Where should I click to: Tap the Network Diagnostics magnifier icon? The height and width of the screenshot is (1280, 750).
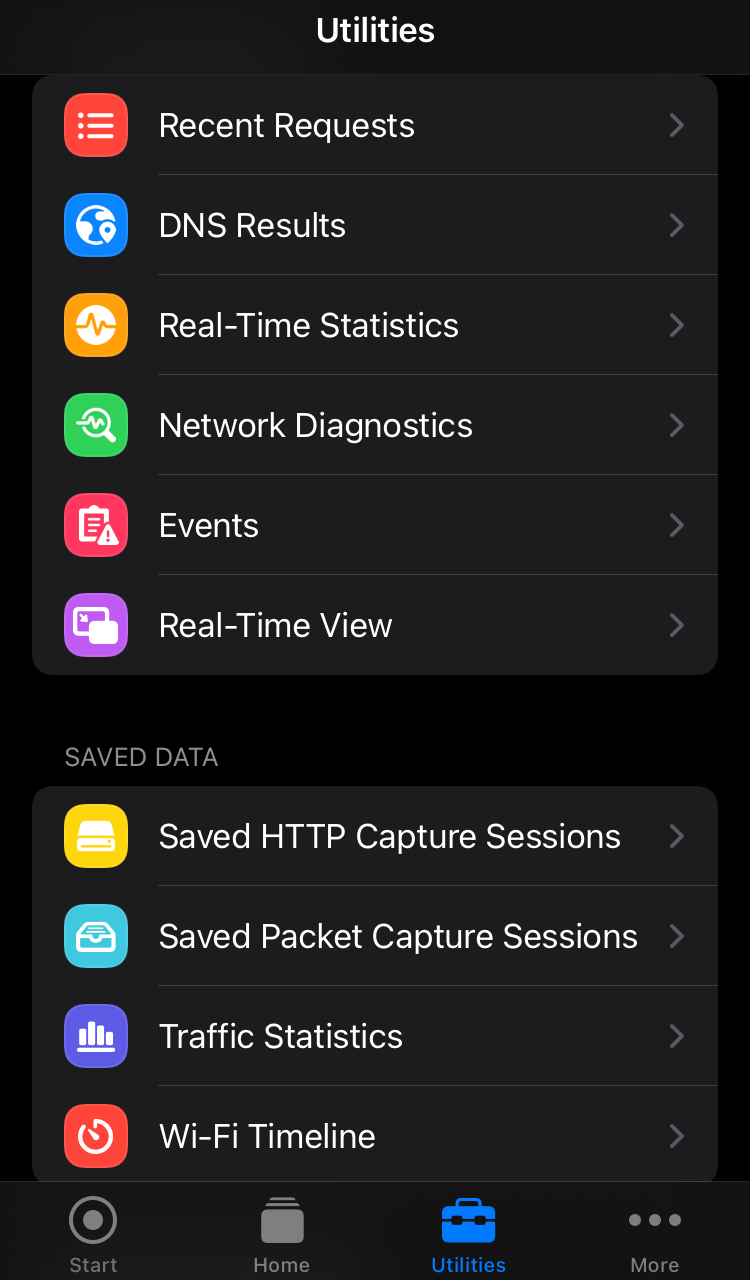(95, 425)
